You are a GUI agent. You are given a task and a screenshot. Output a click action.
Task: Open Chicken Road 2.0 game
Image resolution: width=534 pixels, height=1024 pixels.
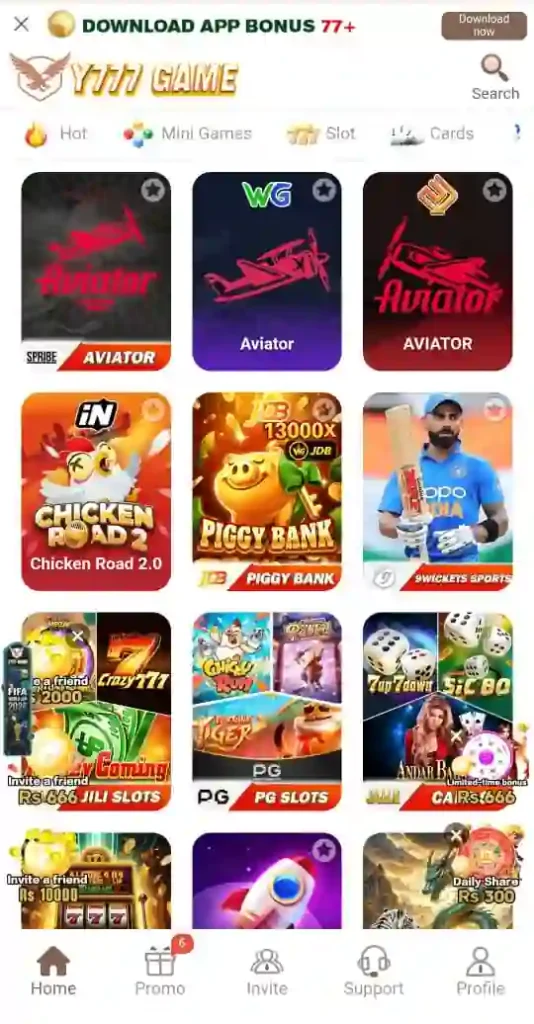(x=96, y=491)
